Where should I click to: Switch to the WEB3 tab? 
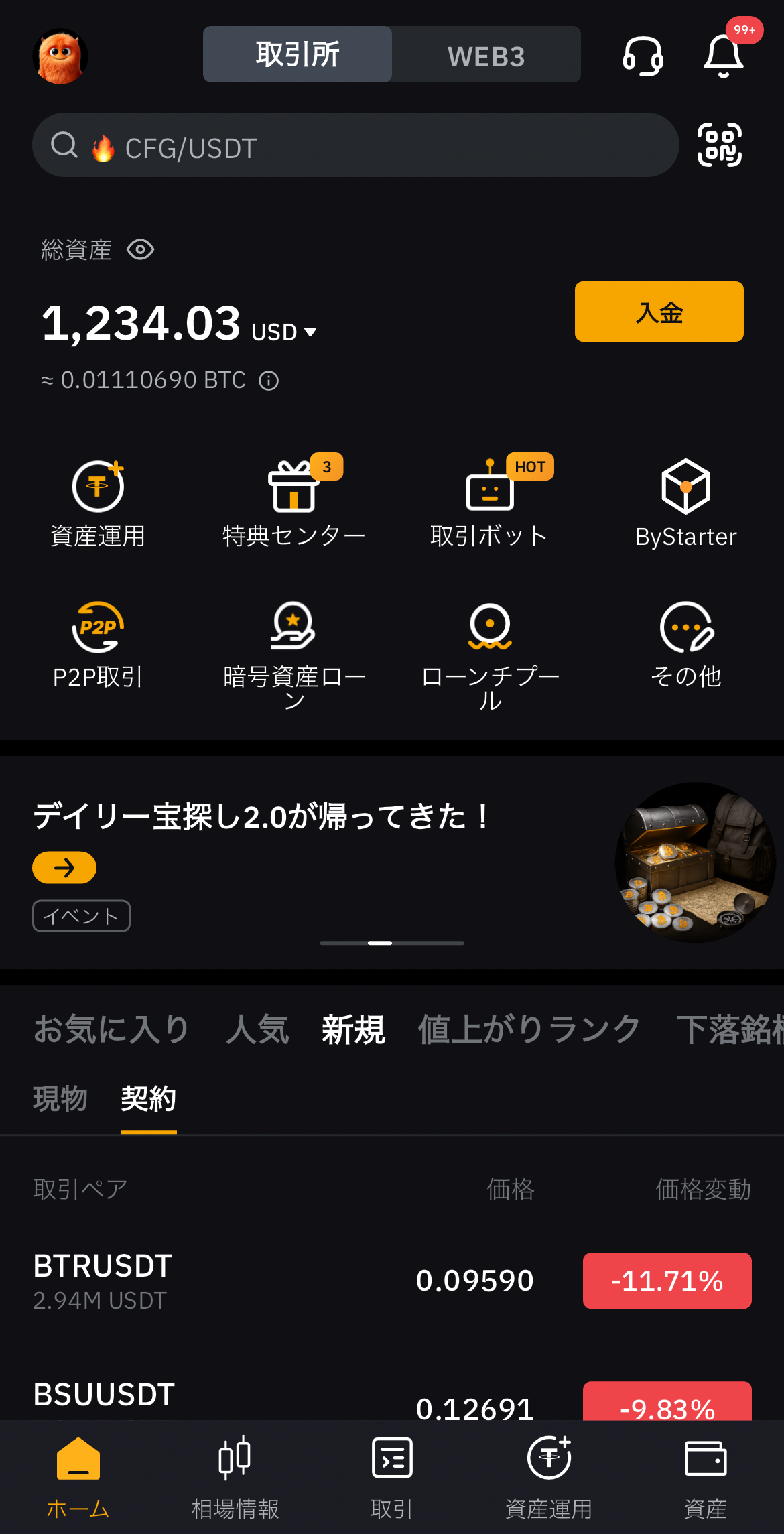pyautogui.click(x=486, y=55)
